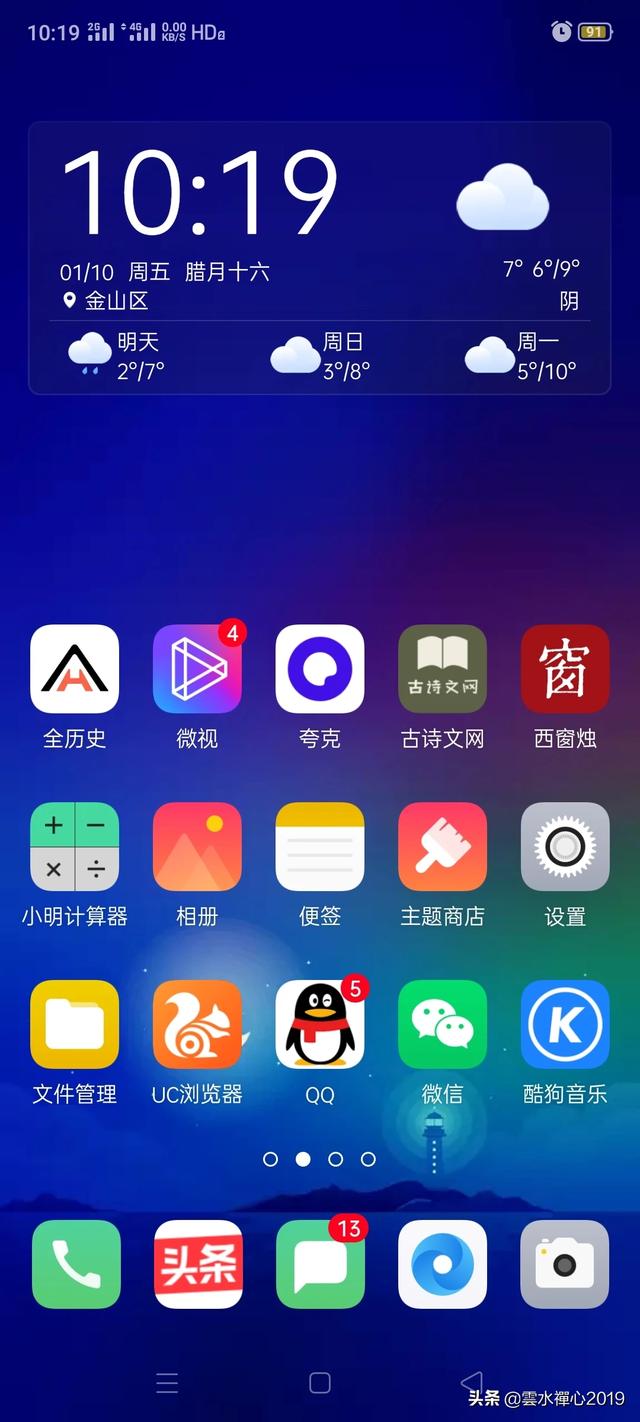
Task: Open the 全历史 app
Action: pyautogui.click(x=75, y=669)
